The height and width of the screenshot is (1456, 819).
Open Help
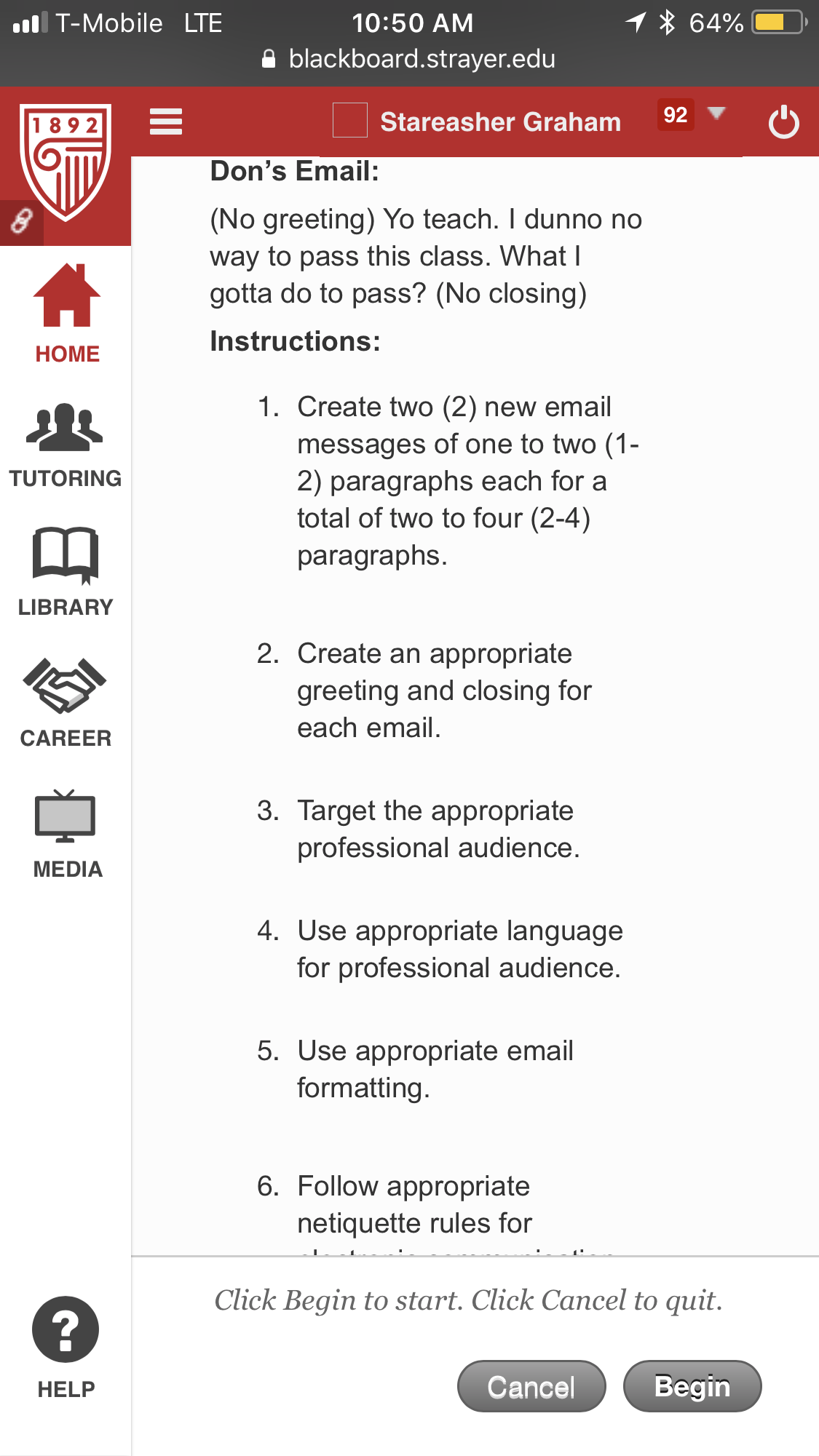click(66, 1348)
